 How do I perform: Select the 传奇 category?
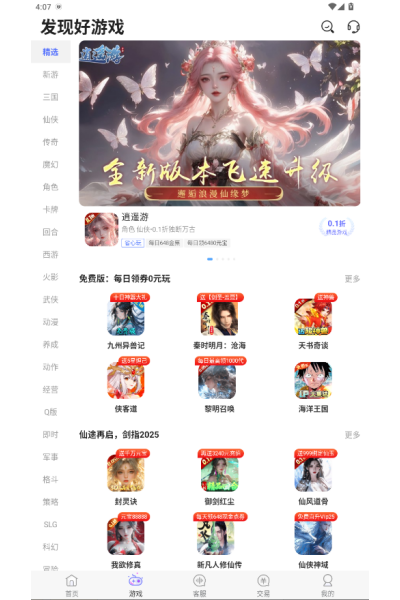pos(51,142)
